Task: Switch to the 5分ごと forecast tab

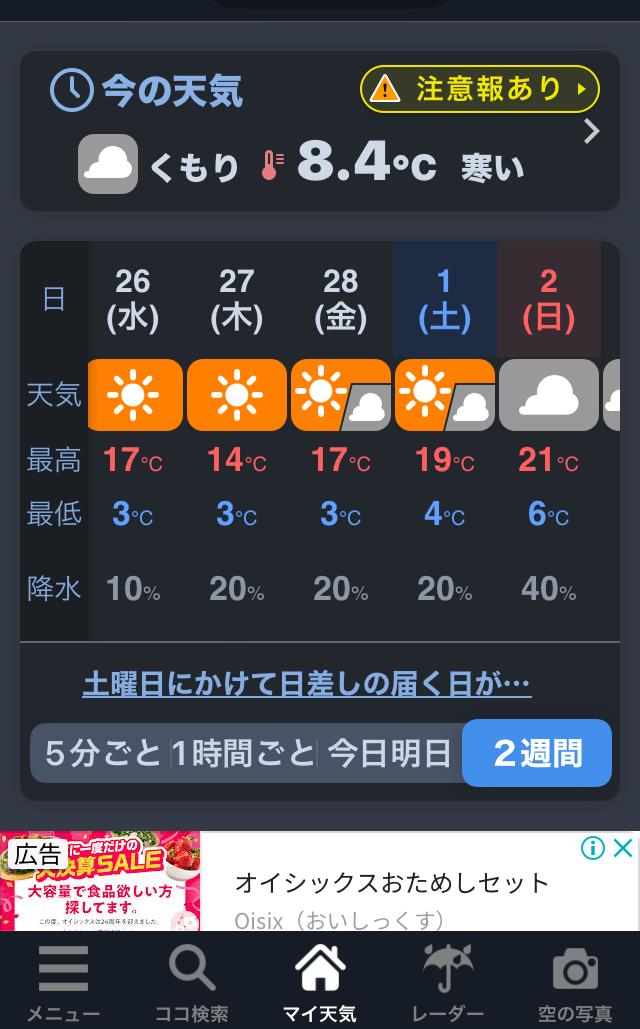Action: point(102,753)
